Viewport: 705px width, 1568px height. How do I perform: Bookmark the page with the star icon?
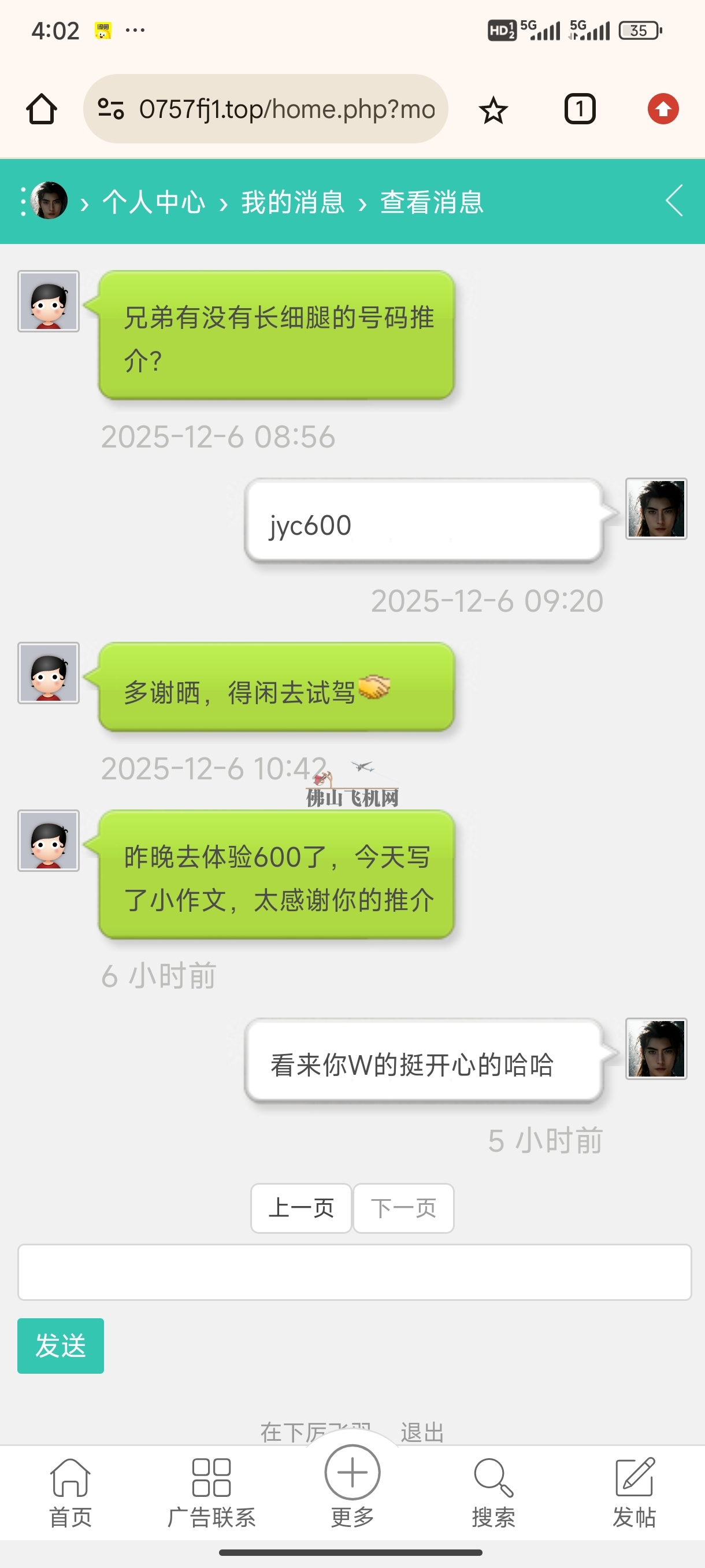click(x=493, y=108)
